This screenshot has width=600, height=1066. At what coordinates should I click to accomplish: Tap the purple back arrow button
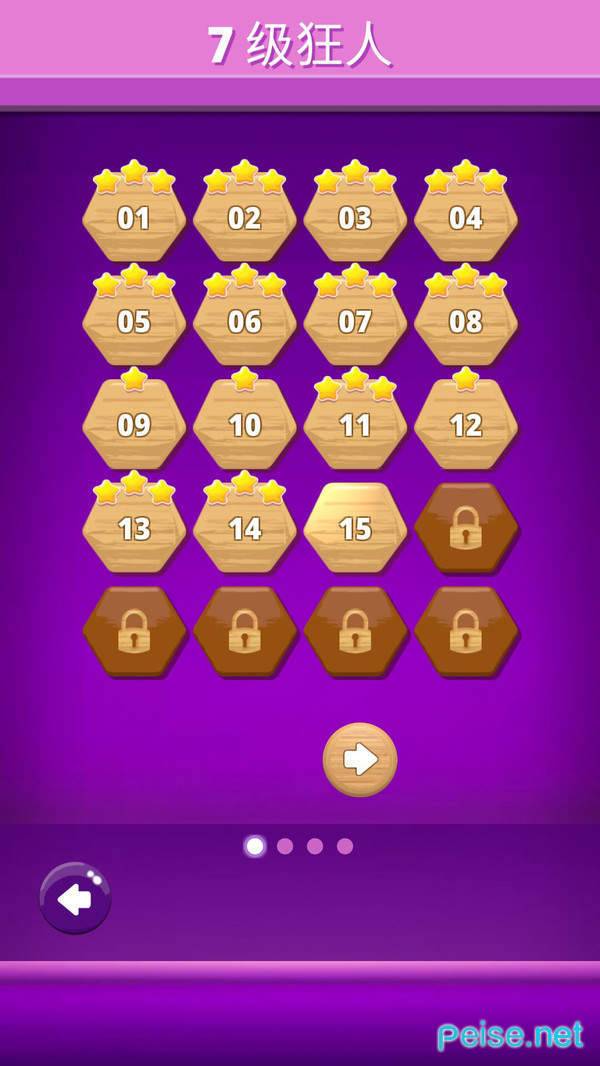75,899
